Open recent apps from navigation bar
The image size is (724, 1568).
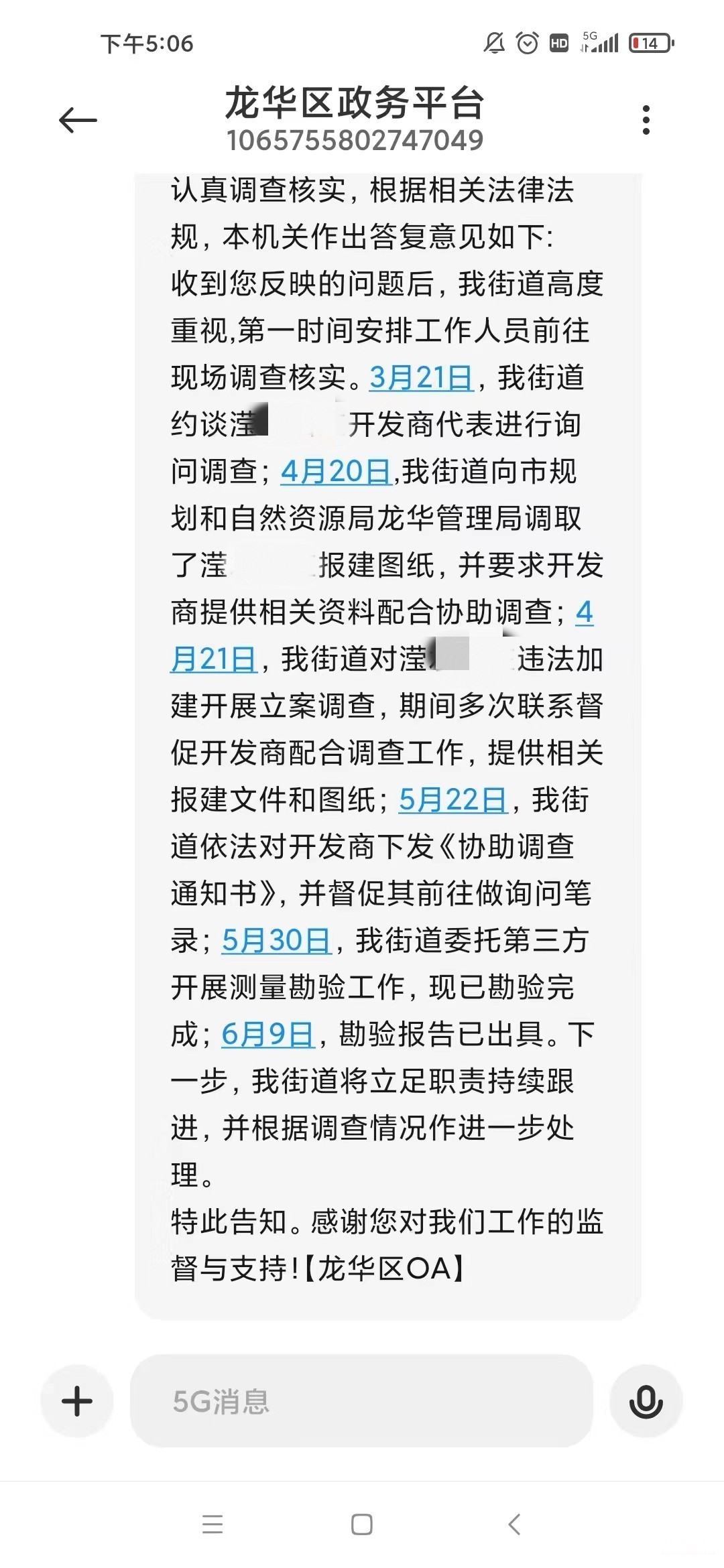213,1524
